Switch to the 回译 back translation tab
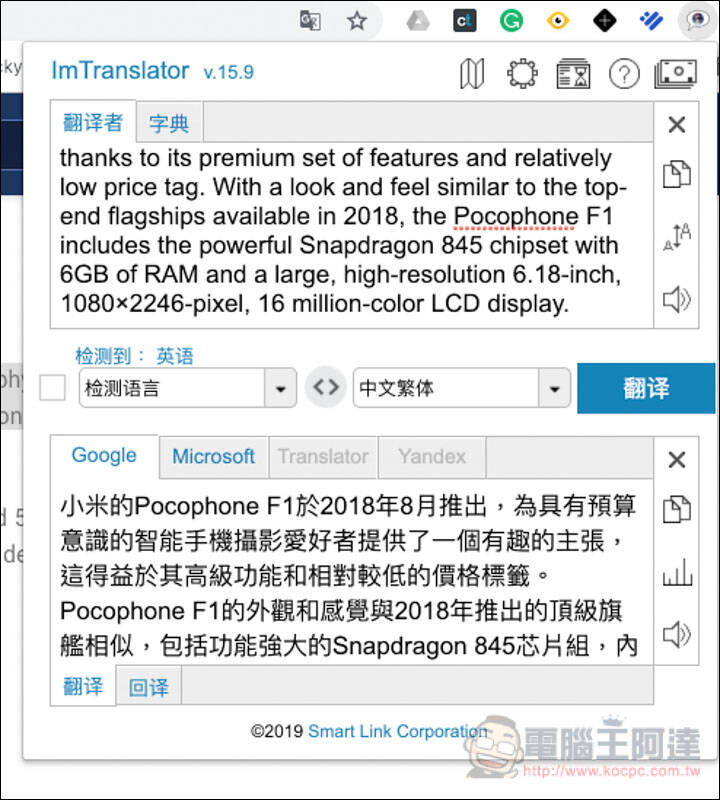Viewport: 720px width, 800px height. pyautogui.click(x=149, y=688)
